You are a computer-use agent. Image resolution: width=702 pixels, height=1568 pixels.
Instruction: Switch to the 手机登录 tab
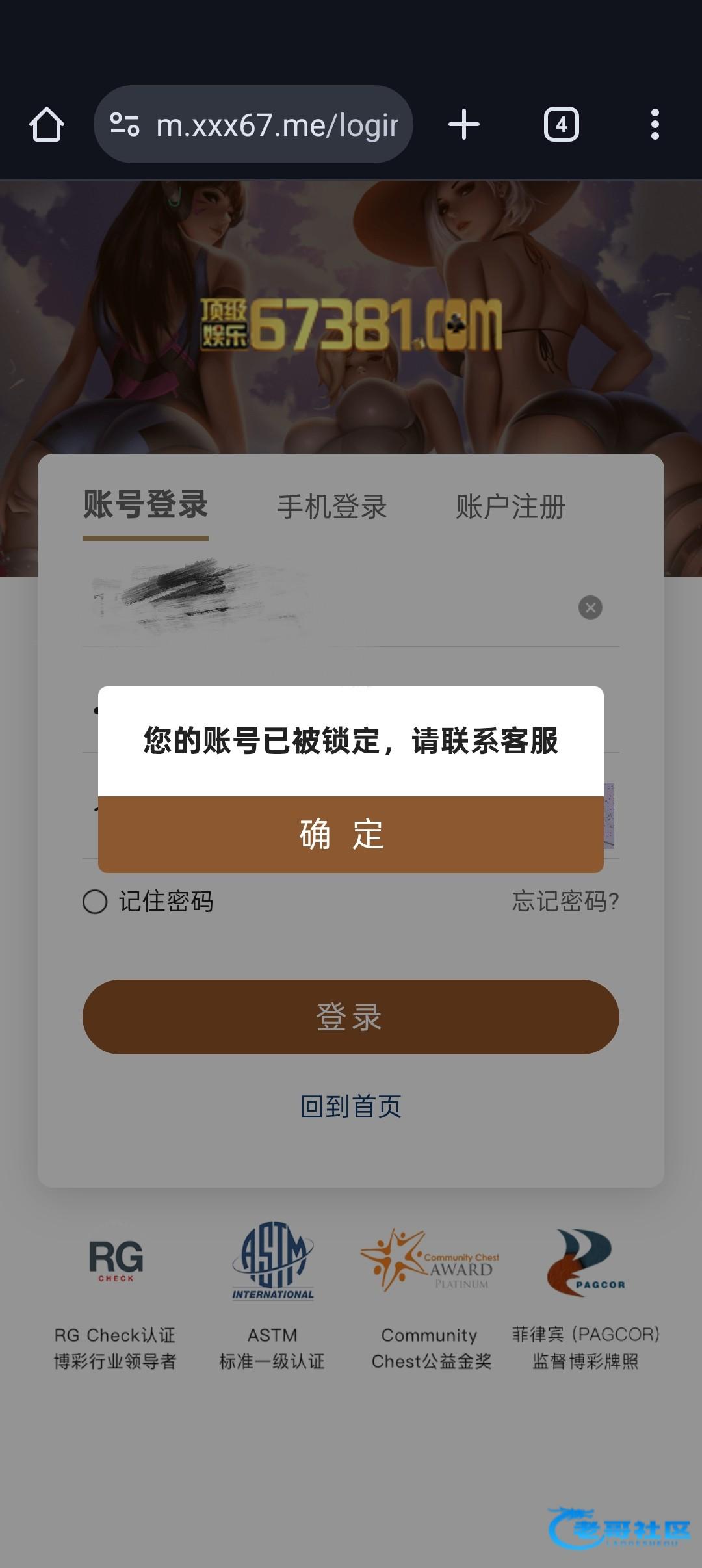click(332, 507)
